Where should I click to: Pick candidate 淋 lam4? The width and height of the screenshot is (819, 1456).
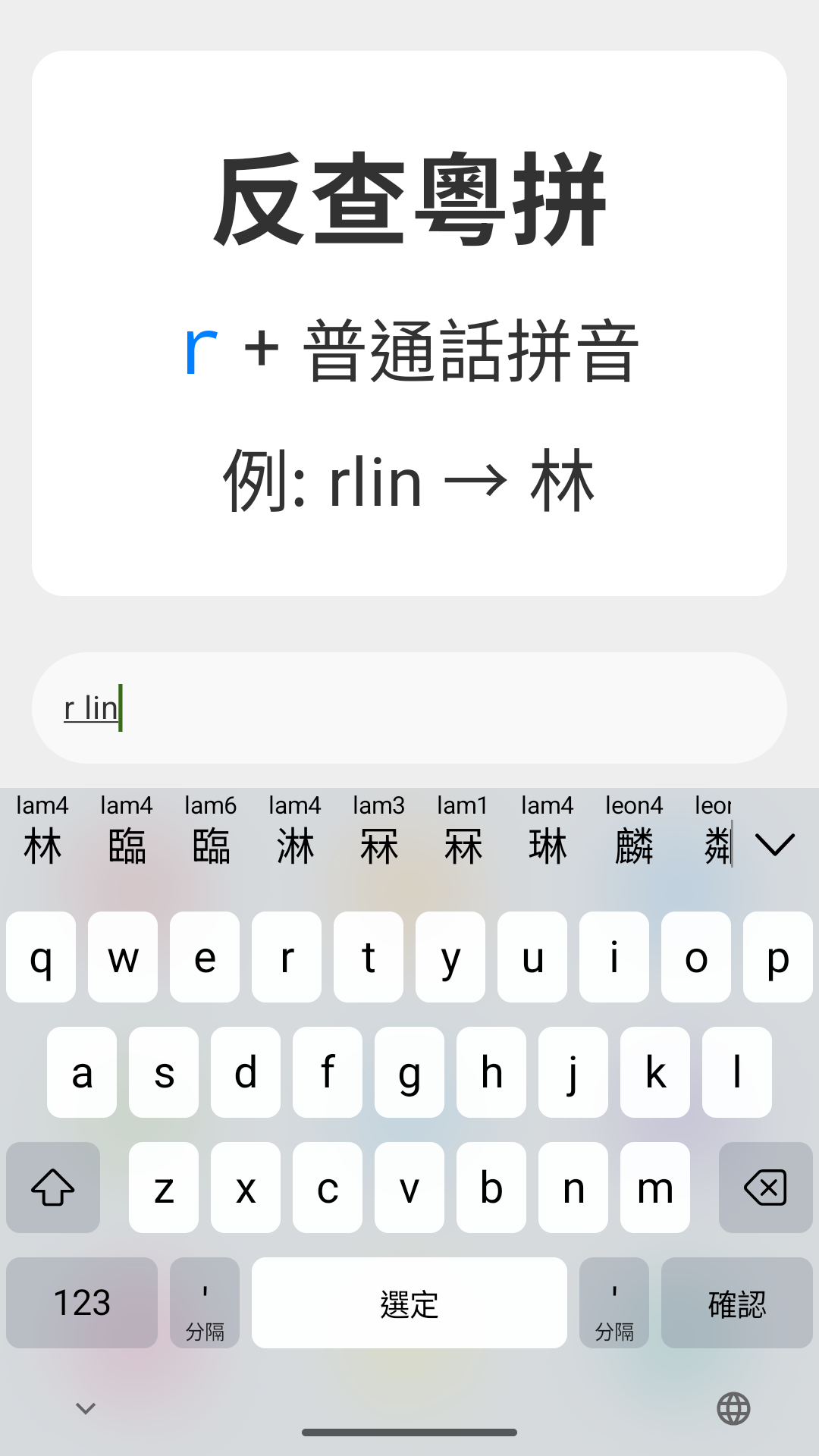pos(295,831)
